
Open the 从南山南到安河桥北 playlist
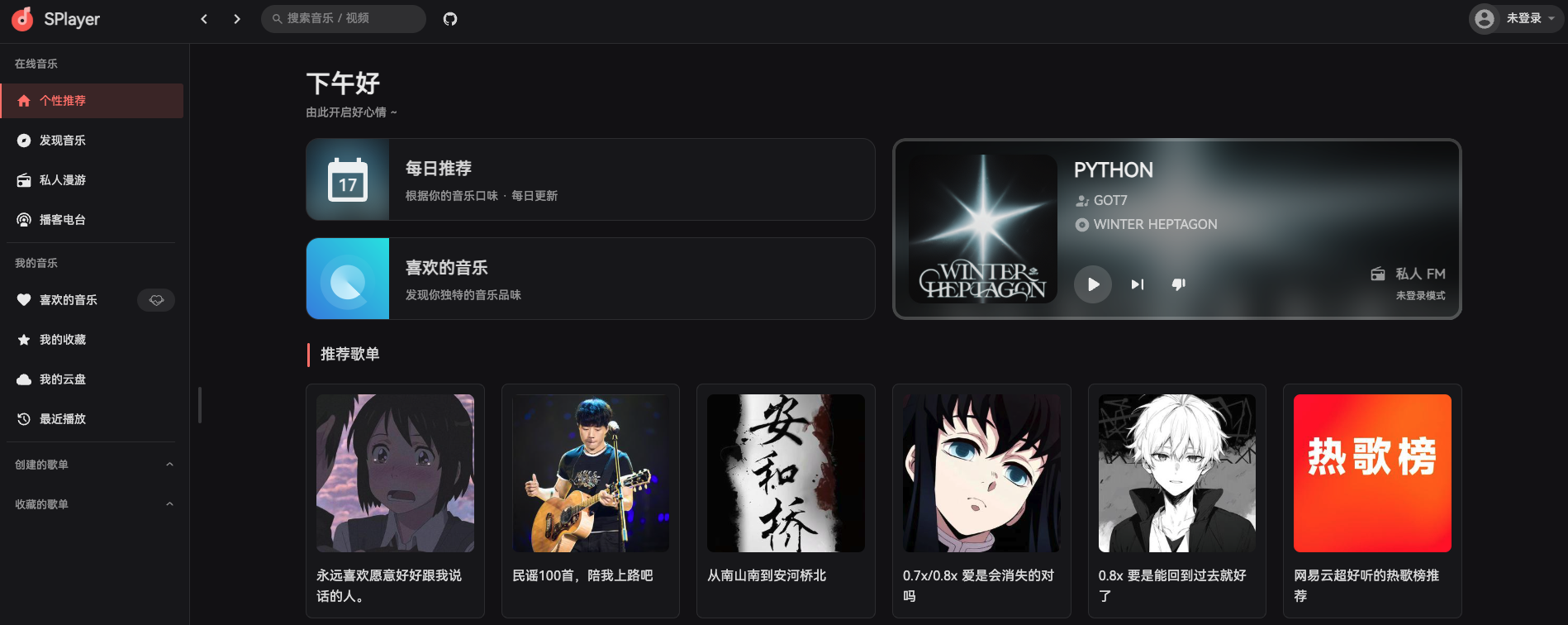coord(785,474)
